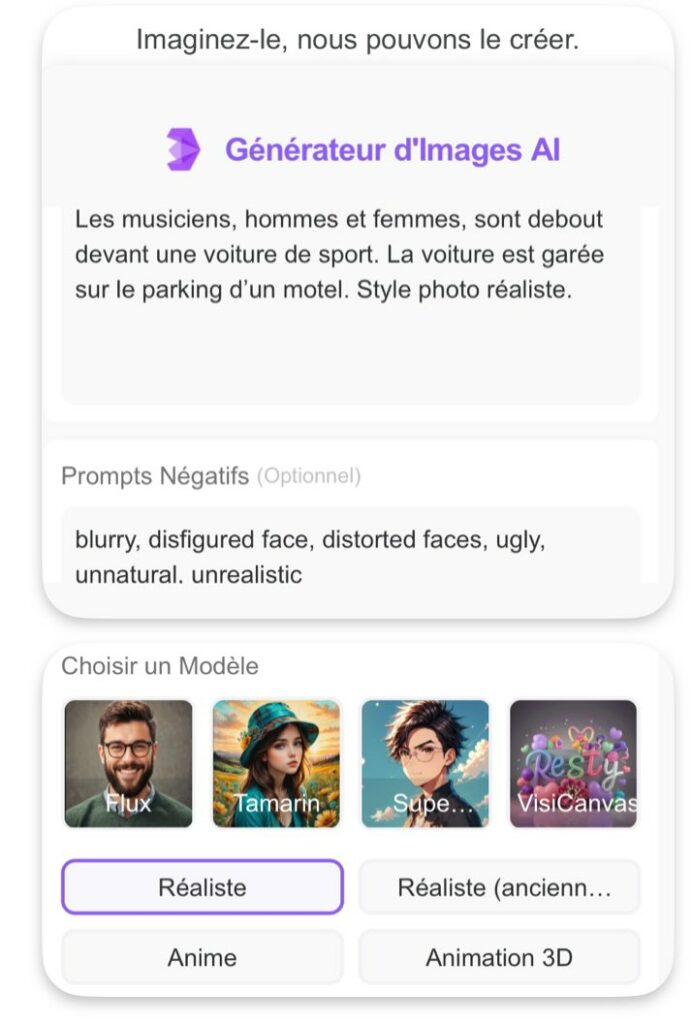This screenshot has height=1024, width=692.
Task: Select the Réaliste style
Action: tap(202, 887)
